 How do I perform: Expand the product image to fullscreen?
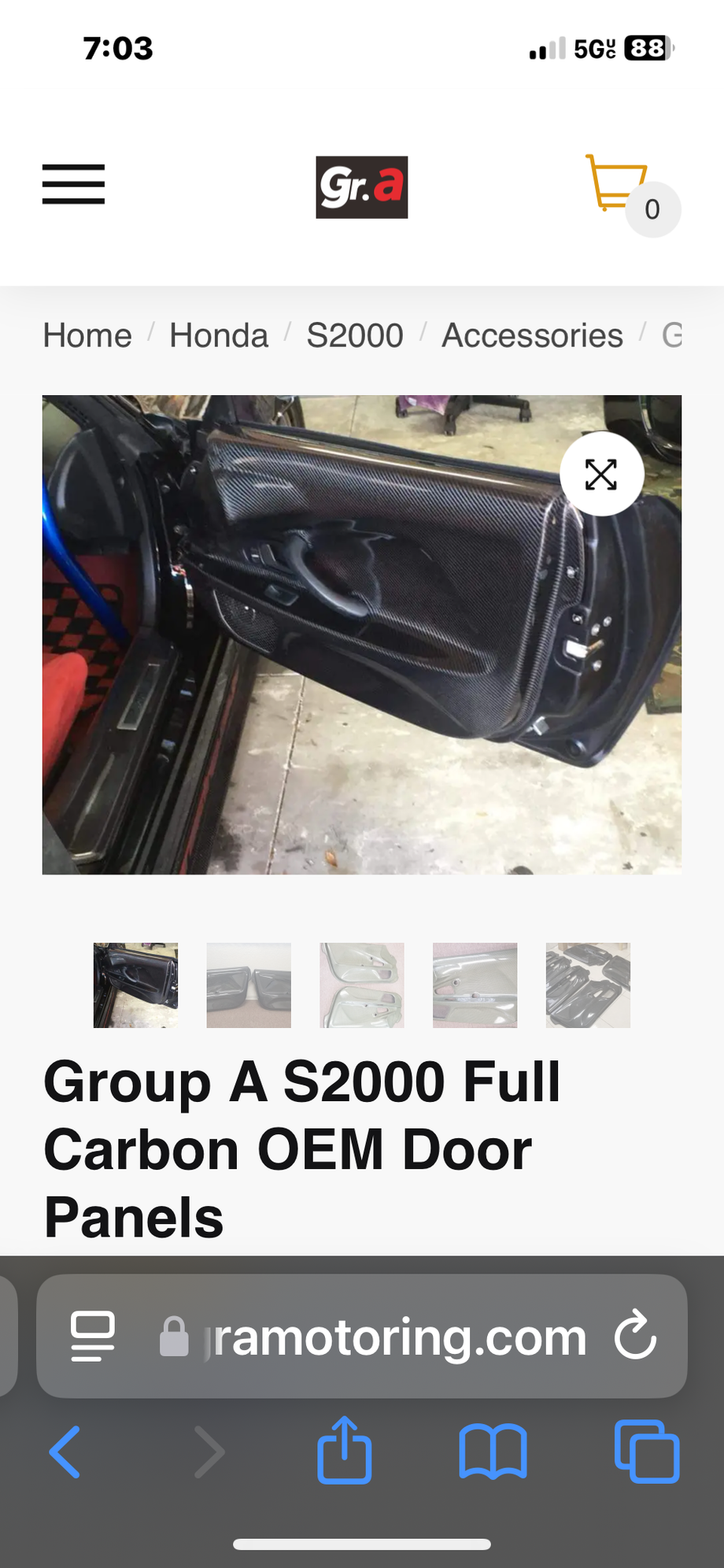[601, 474]
